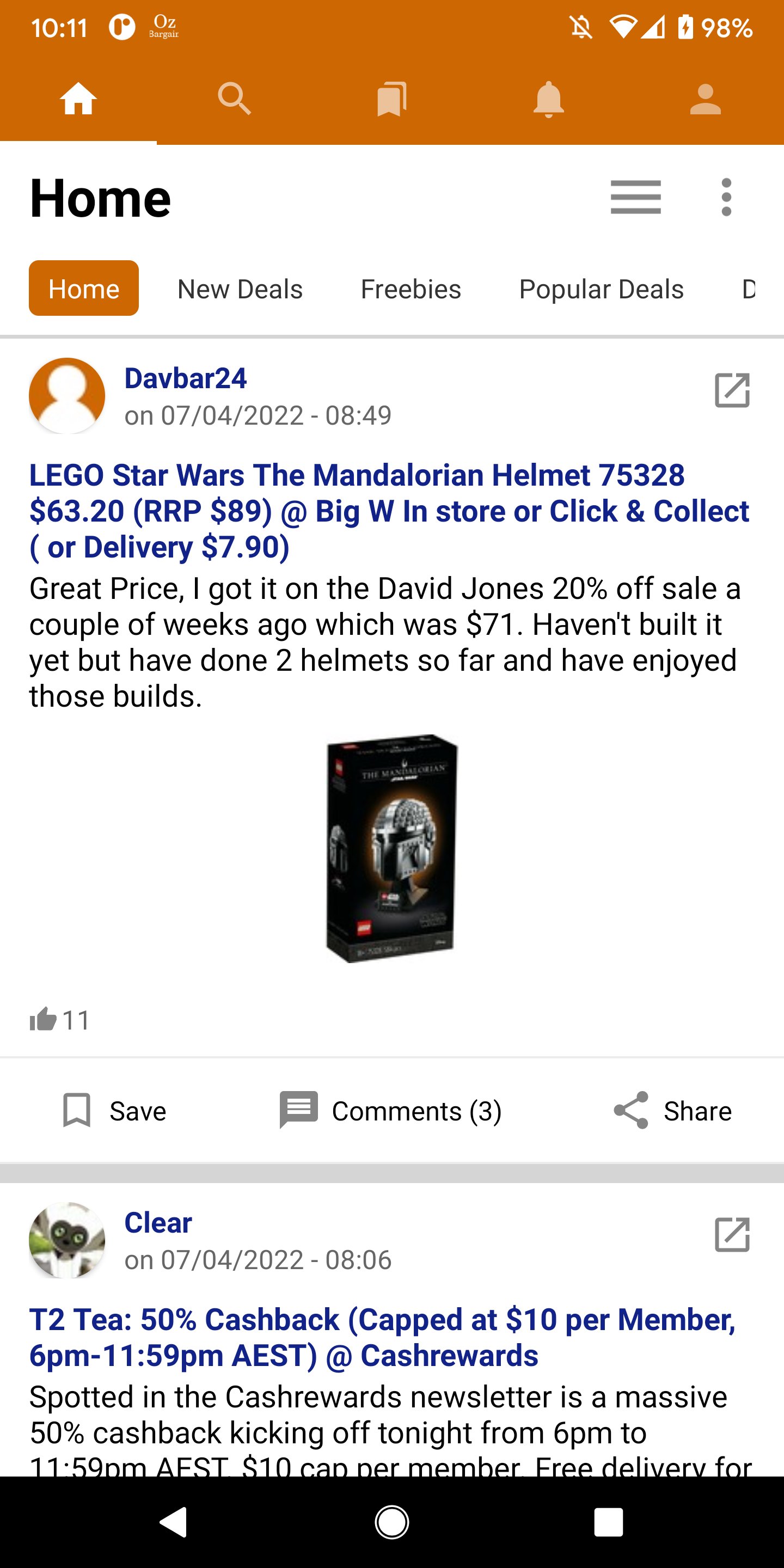Open Comments (3) on the LEGO post

391,1111
